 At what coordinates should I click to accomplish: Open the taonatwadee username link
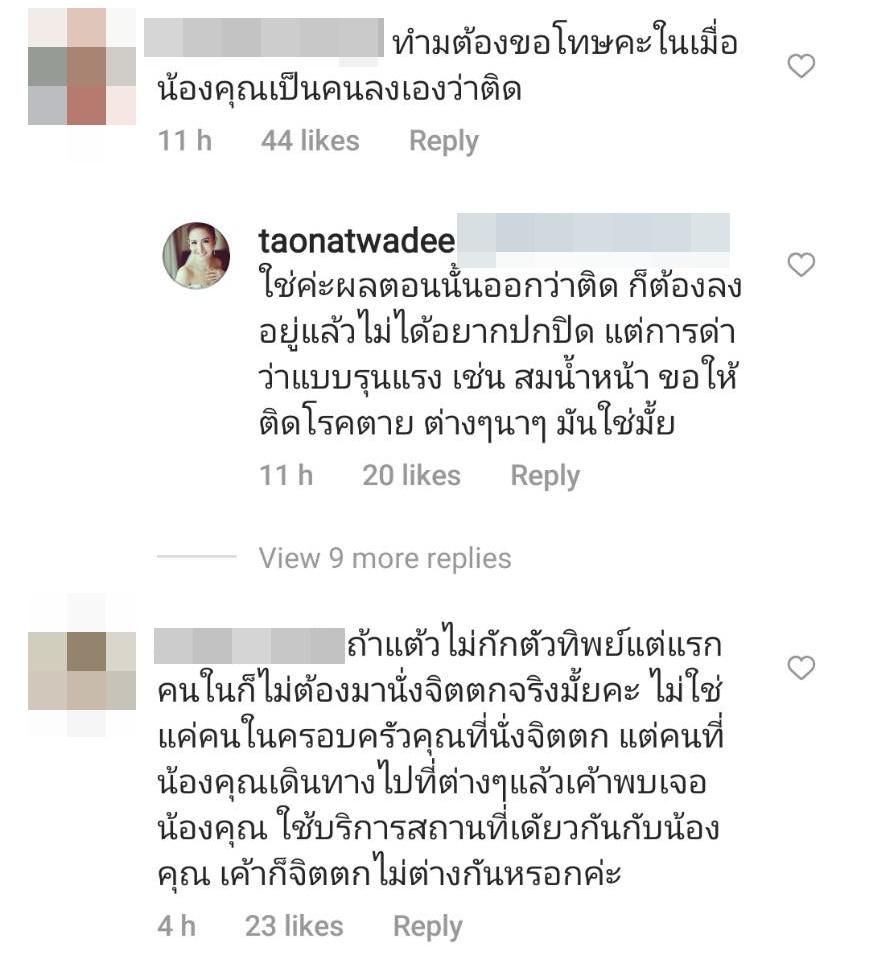tap(356, 241)
